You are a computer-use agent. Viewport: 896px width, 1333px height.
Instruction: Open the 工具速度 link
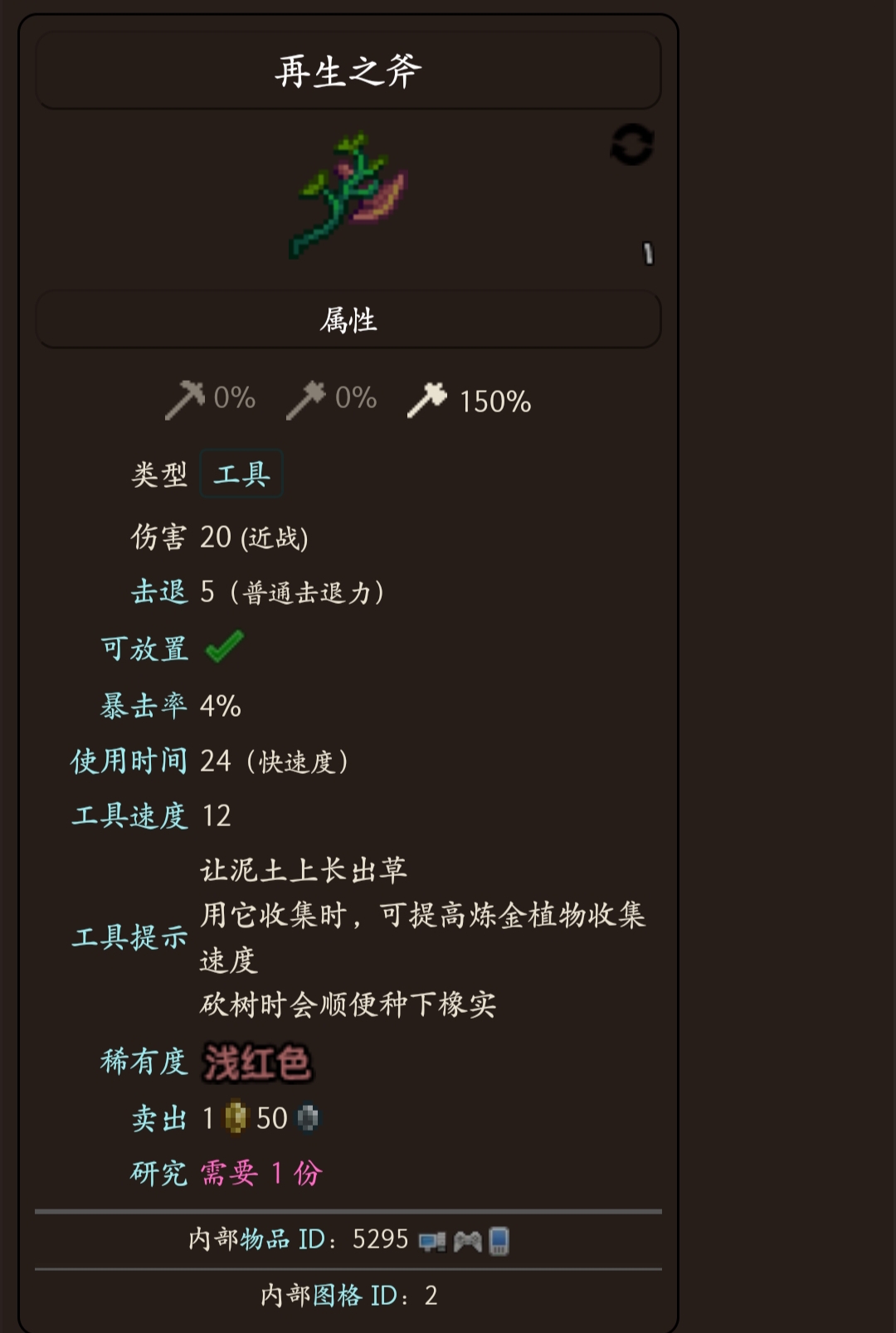(x=129, y=816)
